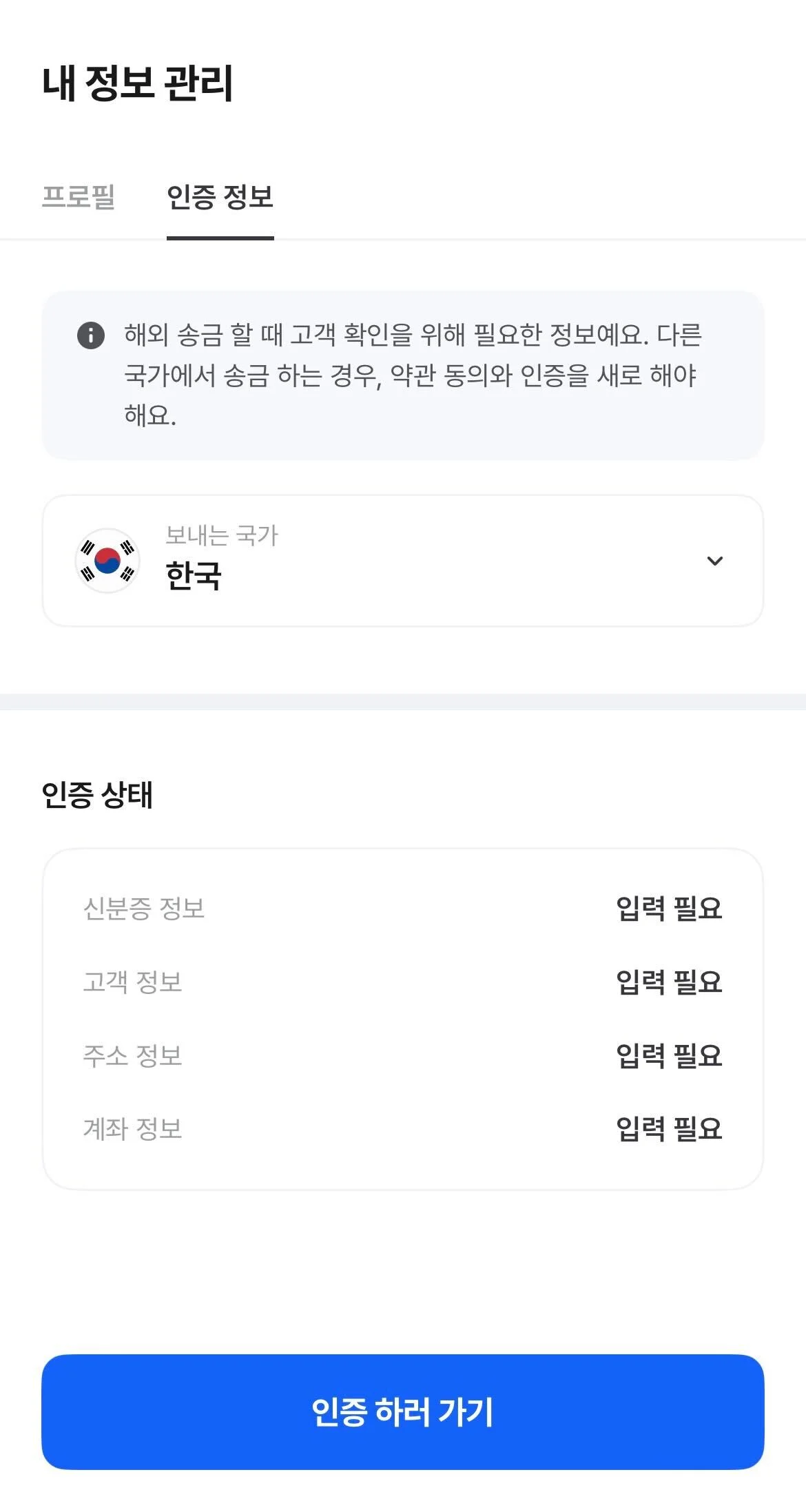Image resolution: width=806 pixels, height=1512 pixels.
Task: Click 입력 필요 beside 고객 정보
Action: click(x=668, y=981)
